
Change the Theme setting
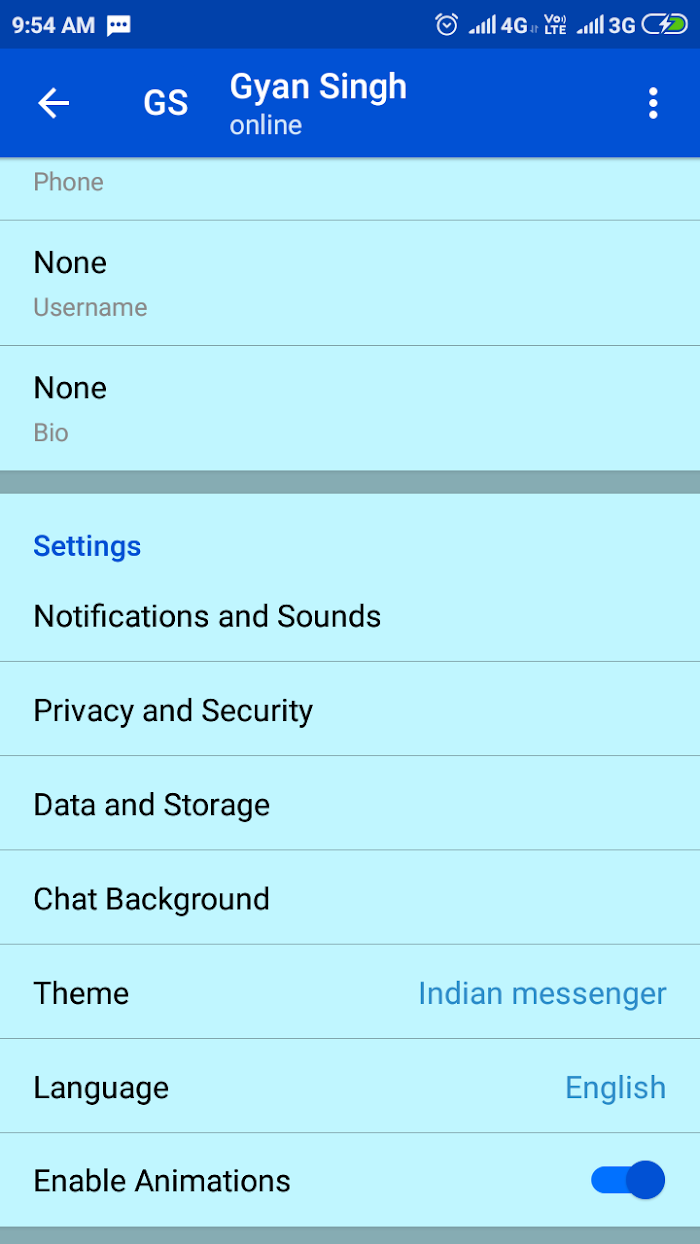(350, 991)
